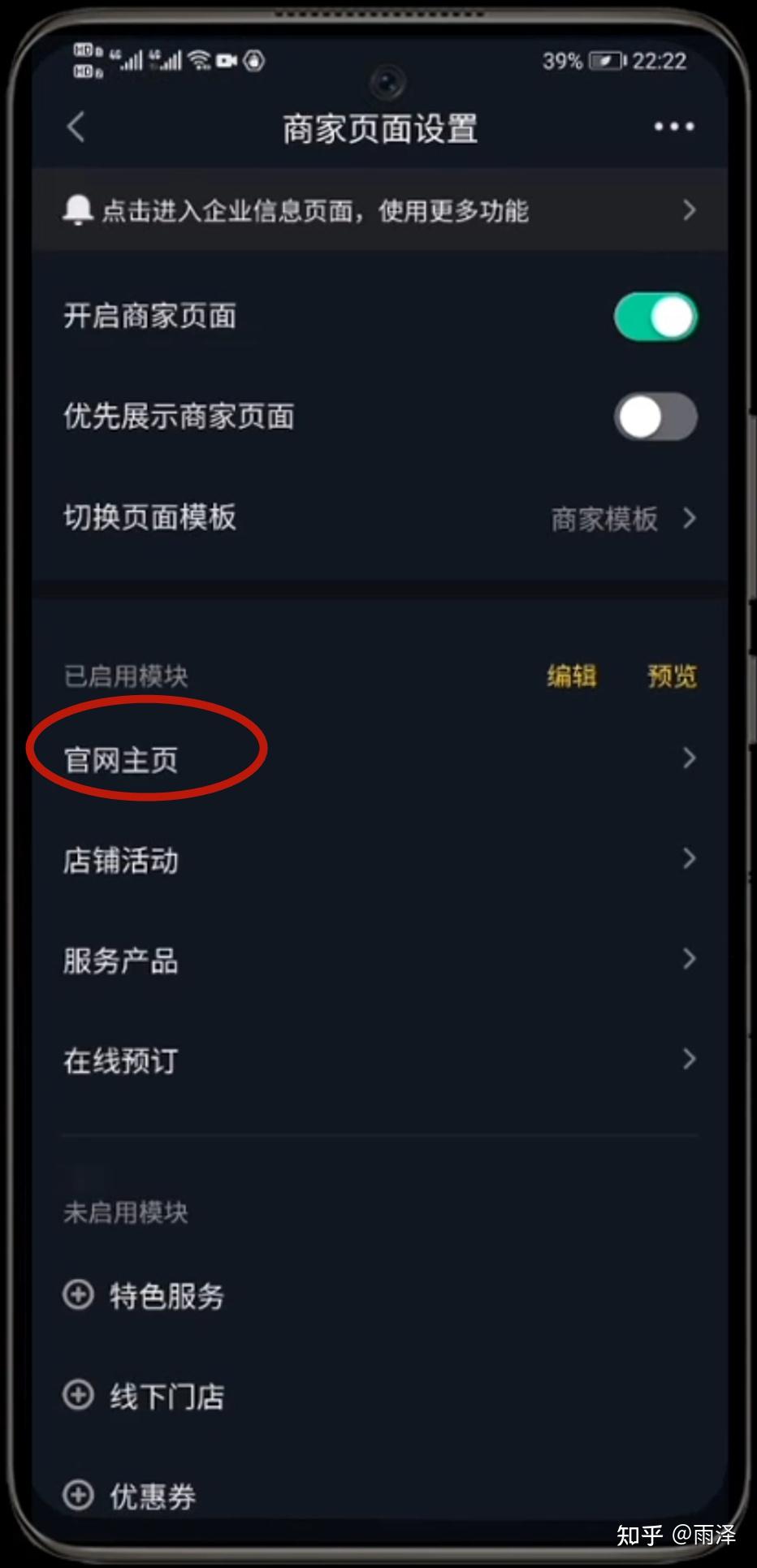Screen dimensions: 757x1568
Task: Turn off the 开启商家页面 switch
Action: [655, 317]
